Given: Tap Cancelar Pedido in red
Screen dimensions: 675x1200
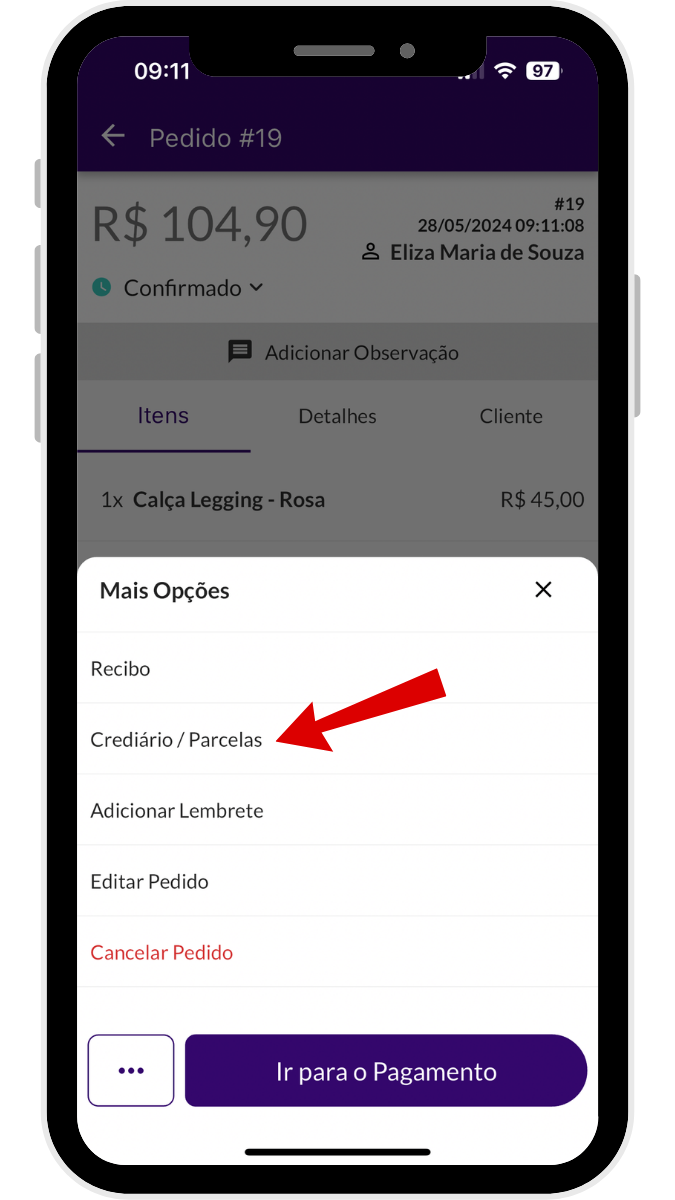Looking at the screenshot, I should click(x=162, y=953).
